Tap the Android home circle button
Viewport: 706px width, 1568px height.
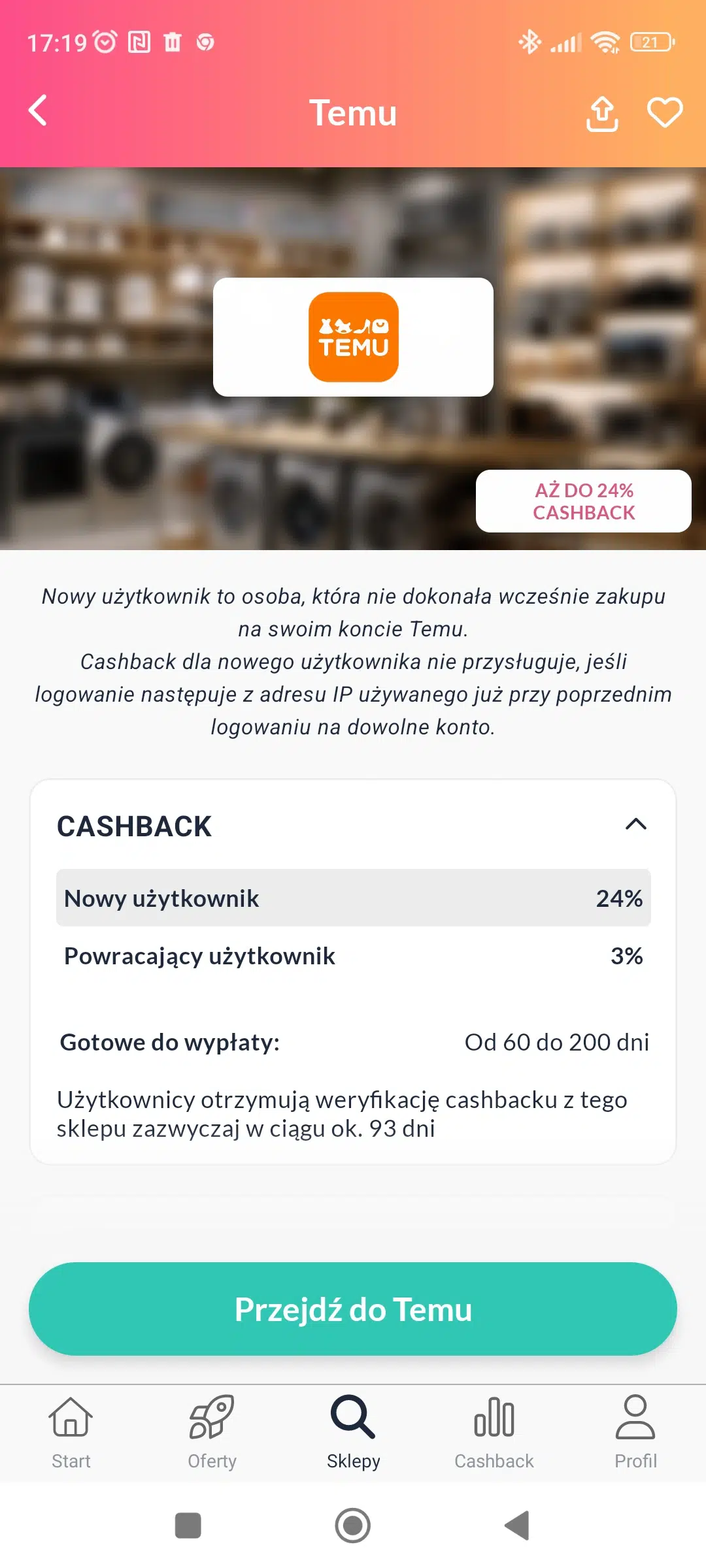[x=353, y=1526]
